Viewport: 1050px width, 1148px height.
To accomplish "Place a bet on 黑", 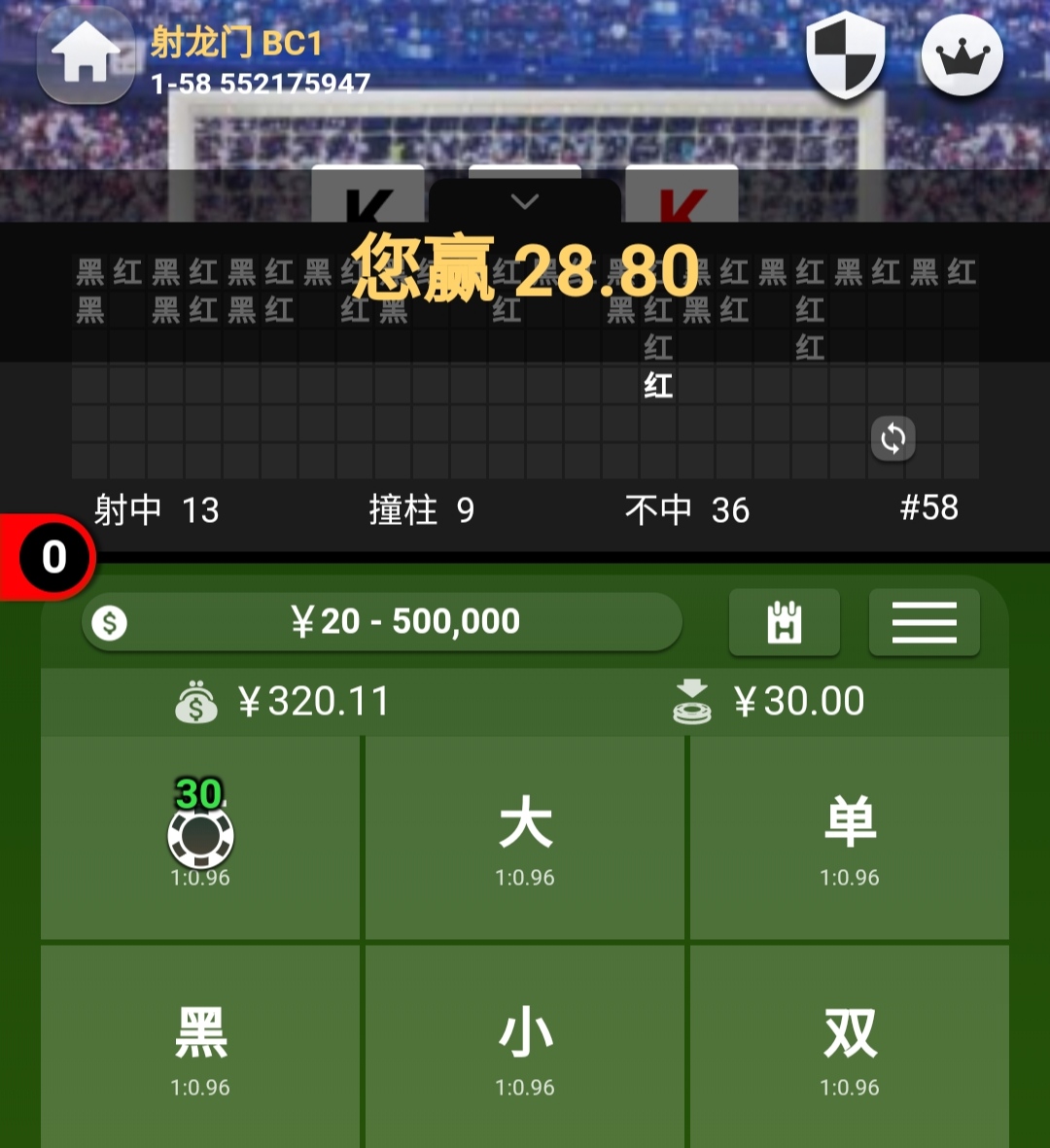I will pyautogui.click(x=200, y=1046).
